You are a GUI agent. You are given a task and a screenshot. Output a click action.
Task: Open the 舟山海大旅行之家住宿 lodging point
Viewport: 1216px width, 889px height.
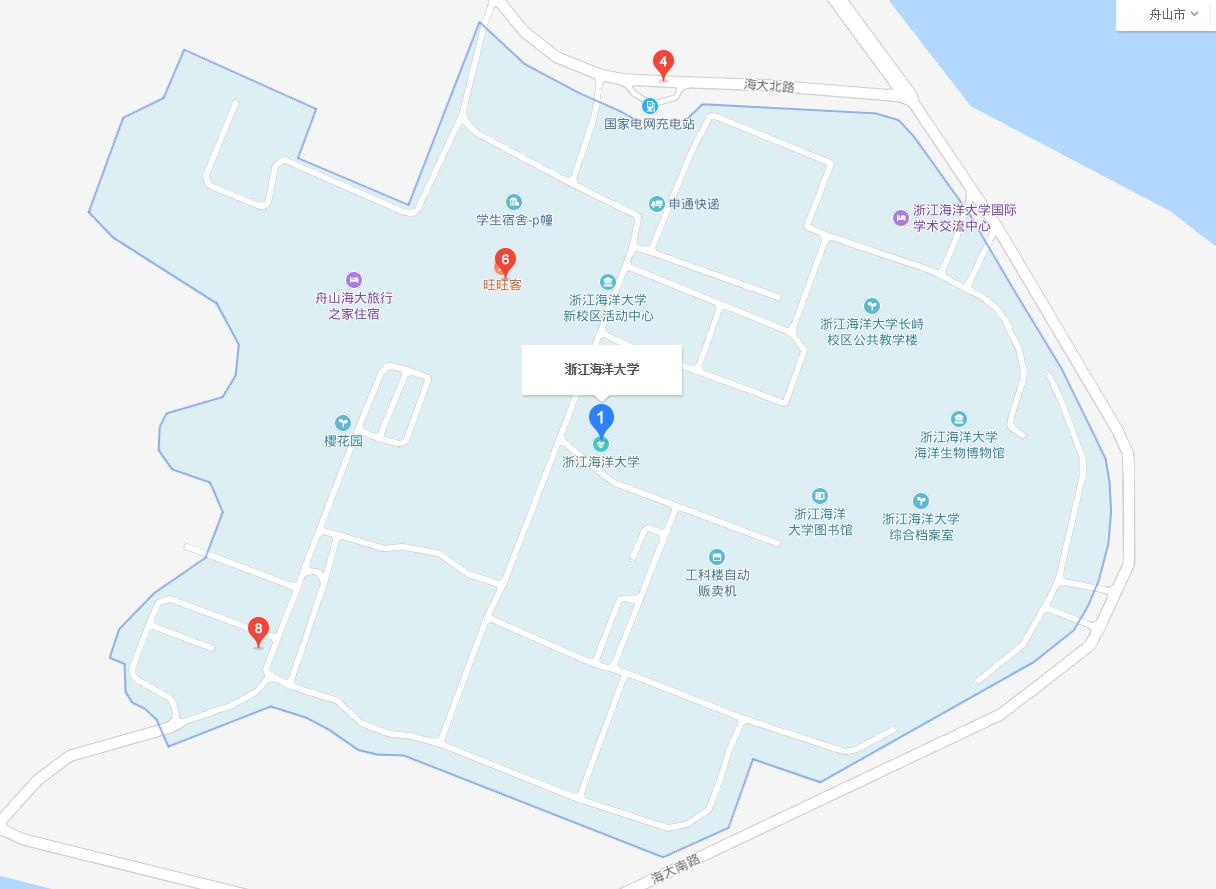pos(353,280)
